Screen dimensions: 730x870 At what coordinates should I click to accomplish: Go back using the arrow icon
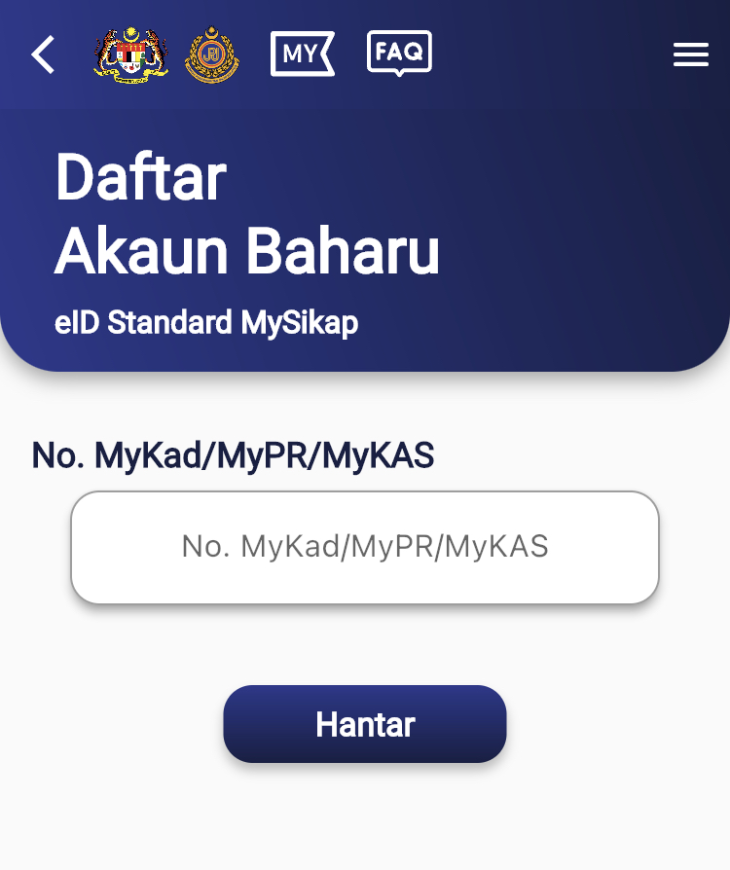coord(43,55)
